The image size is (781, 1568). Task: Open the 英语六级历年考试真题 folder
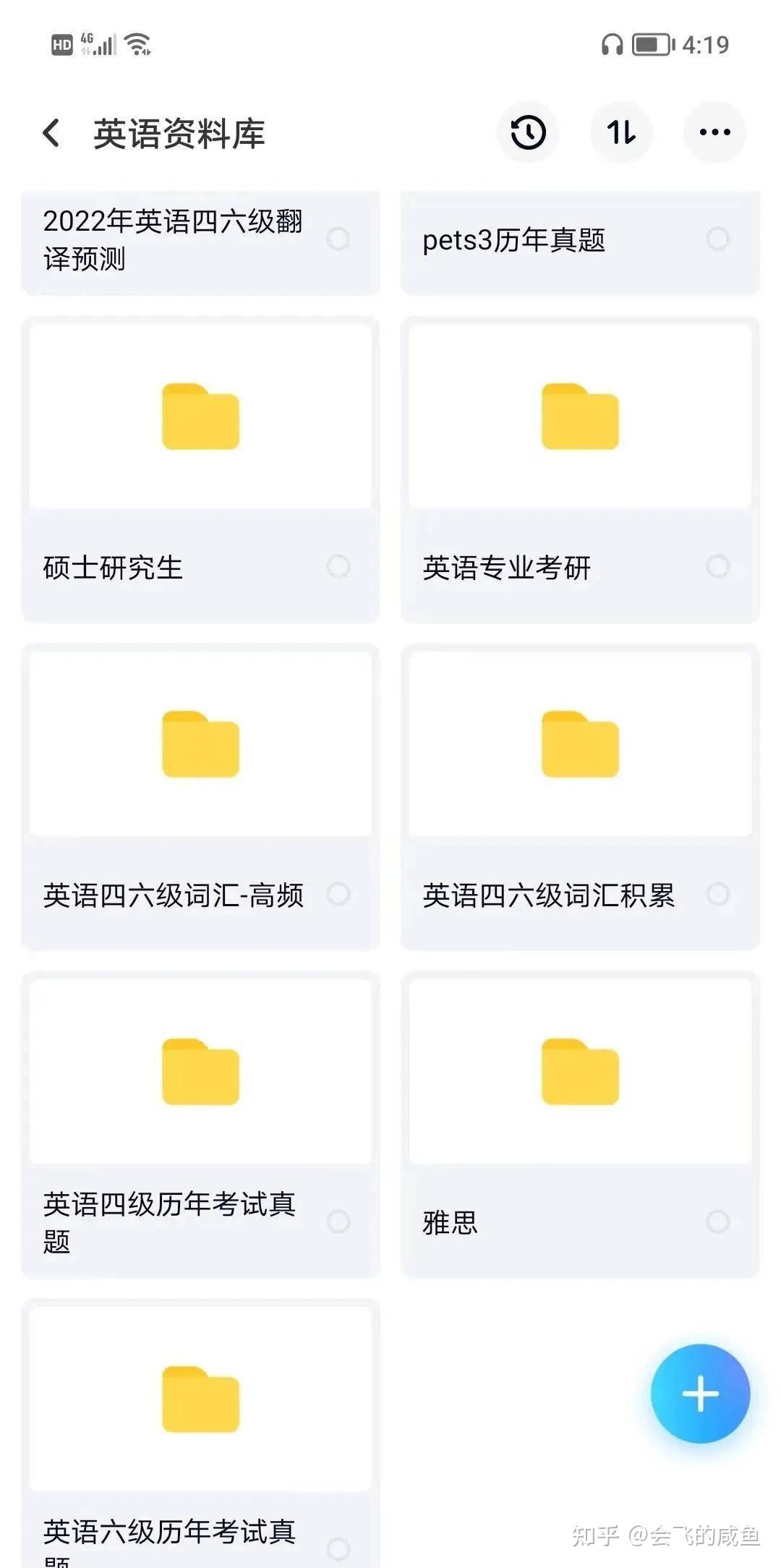coord(200,1433)
